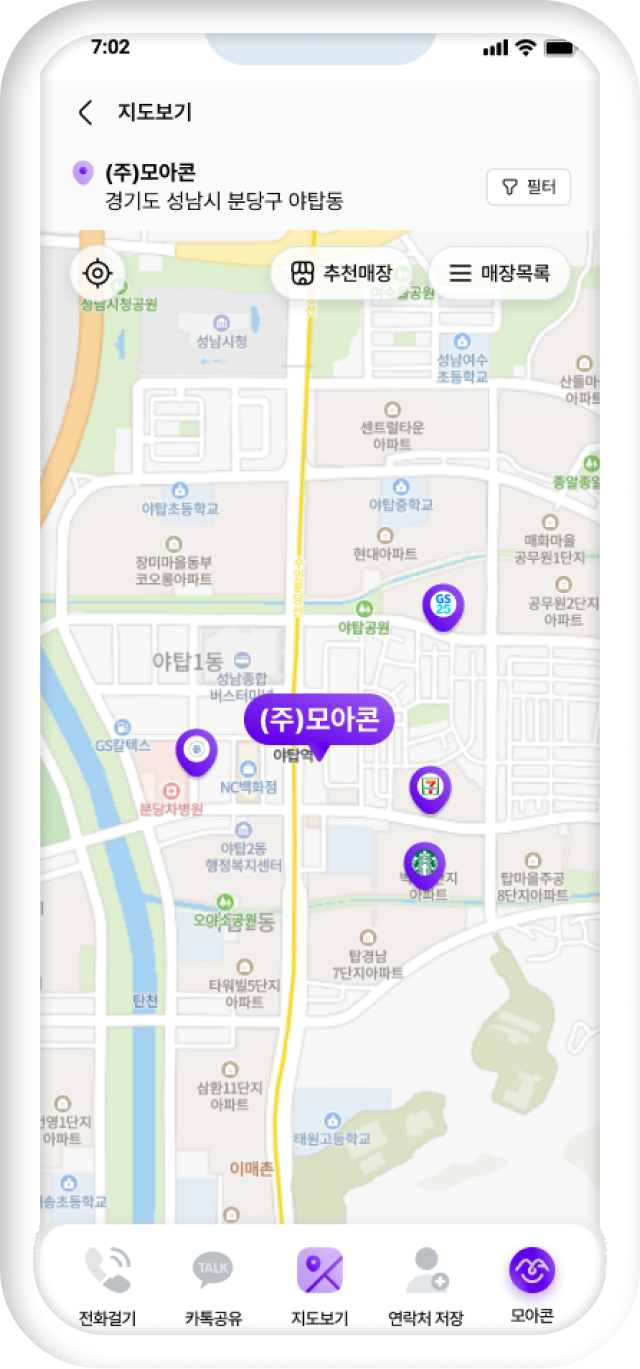Open 전화걸기 to make a call
This screenshot has height=1369, width=640.
(x=107, y=1285)
